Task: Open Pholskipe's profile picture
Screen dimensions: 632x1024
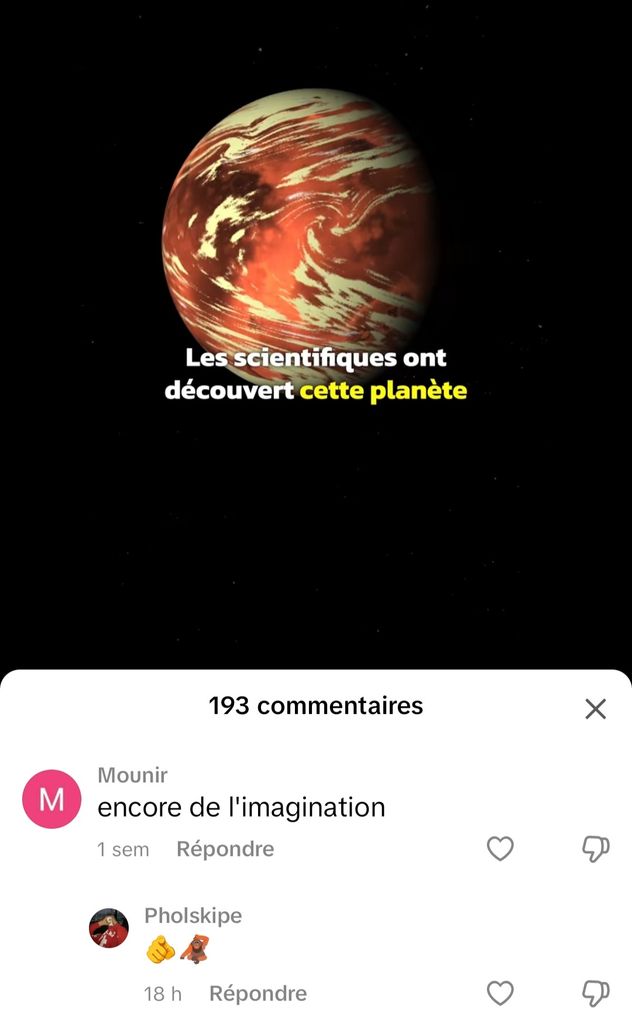Action: [109, 928]
